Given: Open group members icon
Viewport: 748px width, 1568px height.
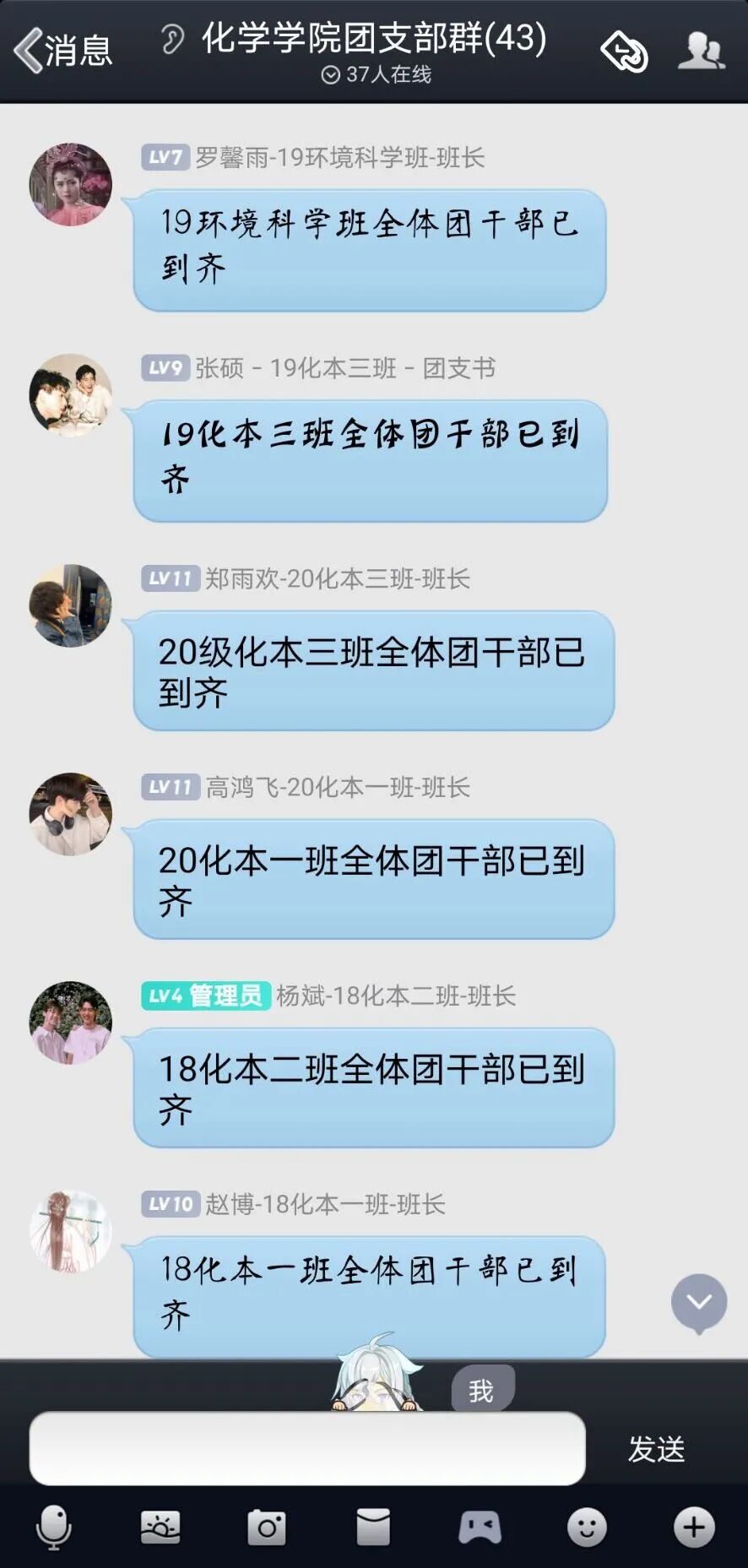Looking at the screenshot, I should 701,52.
